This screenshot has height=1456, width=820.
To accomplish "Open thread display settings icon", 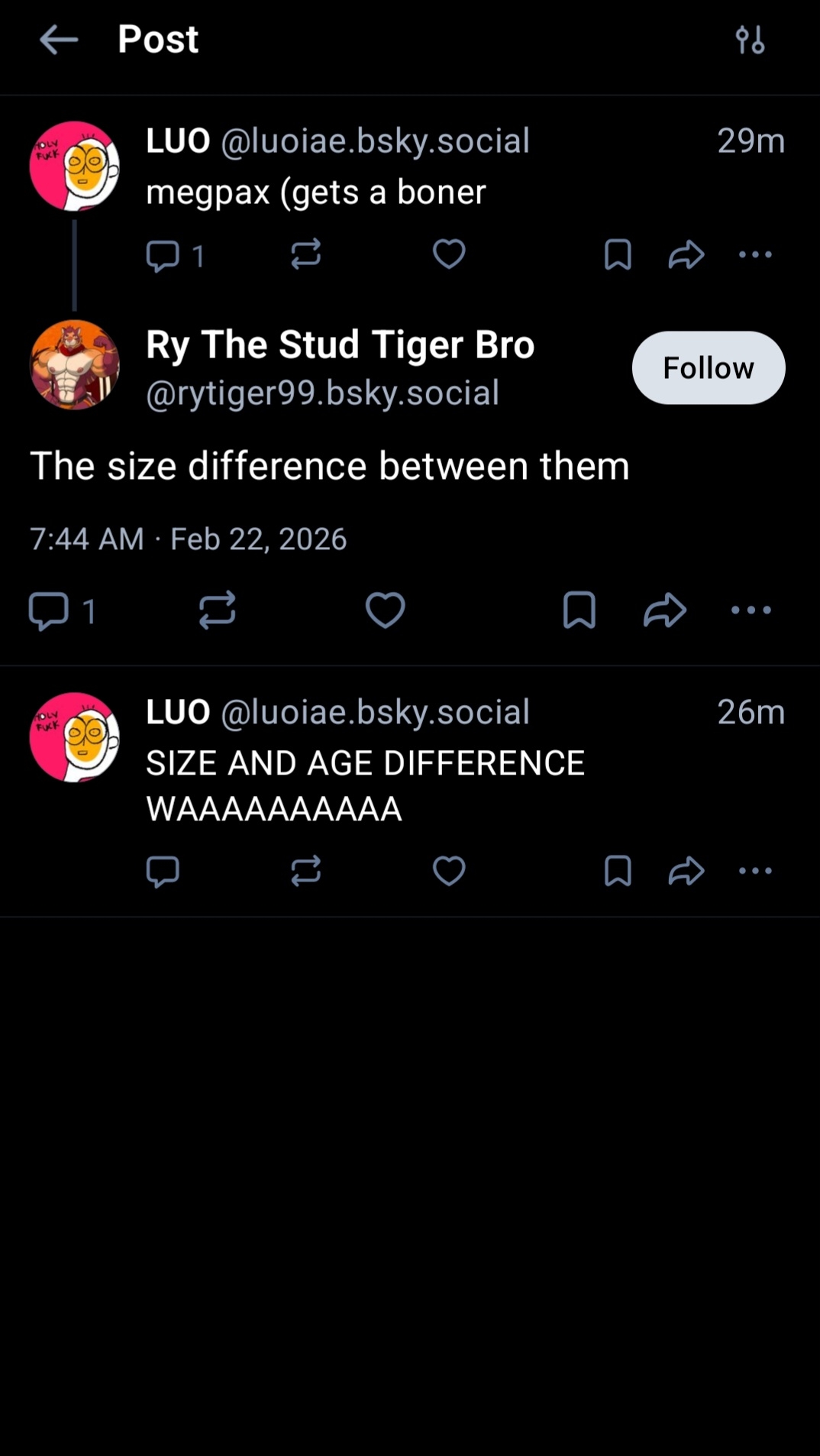I will point(750,40).
